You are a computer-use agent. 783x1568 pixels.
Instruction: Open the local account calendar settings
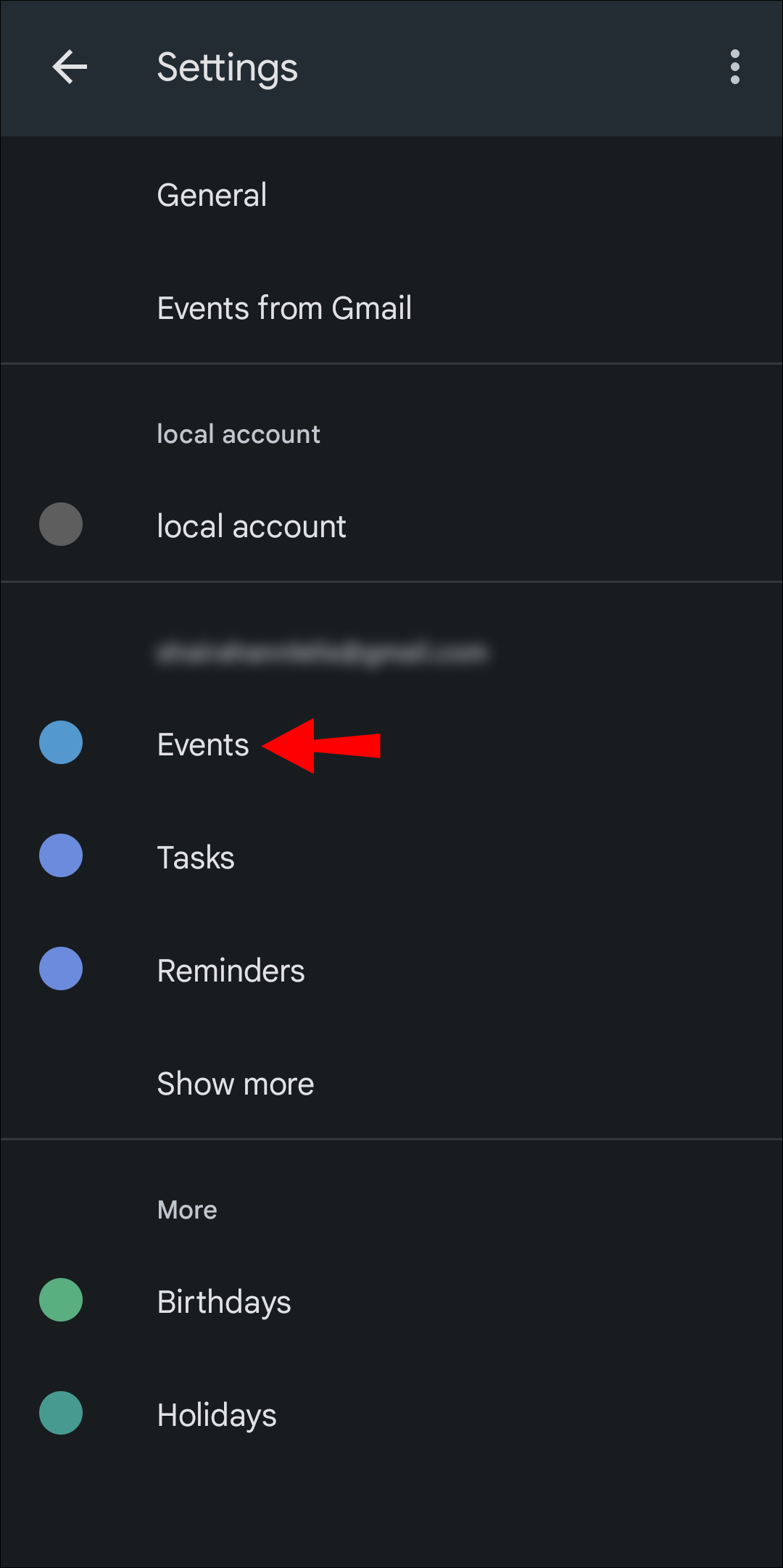251,526
